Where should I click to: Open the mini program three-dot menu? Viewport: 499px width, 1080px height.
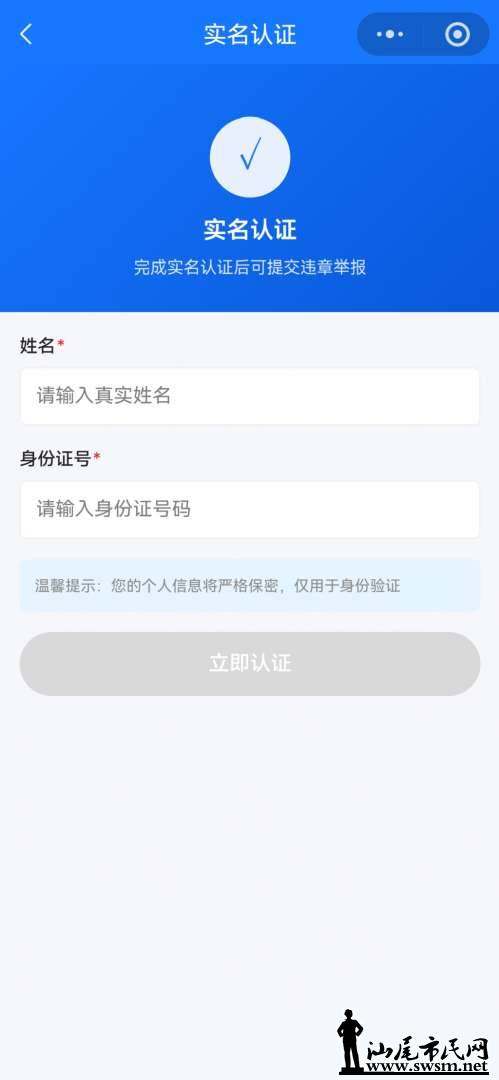pyautogui.click(x=390, y=34)
